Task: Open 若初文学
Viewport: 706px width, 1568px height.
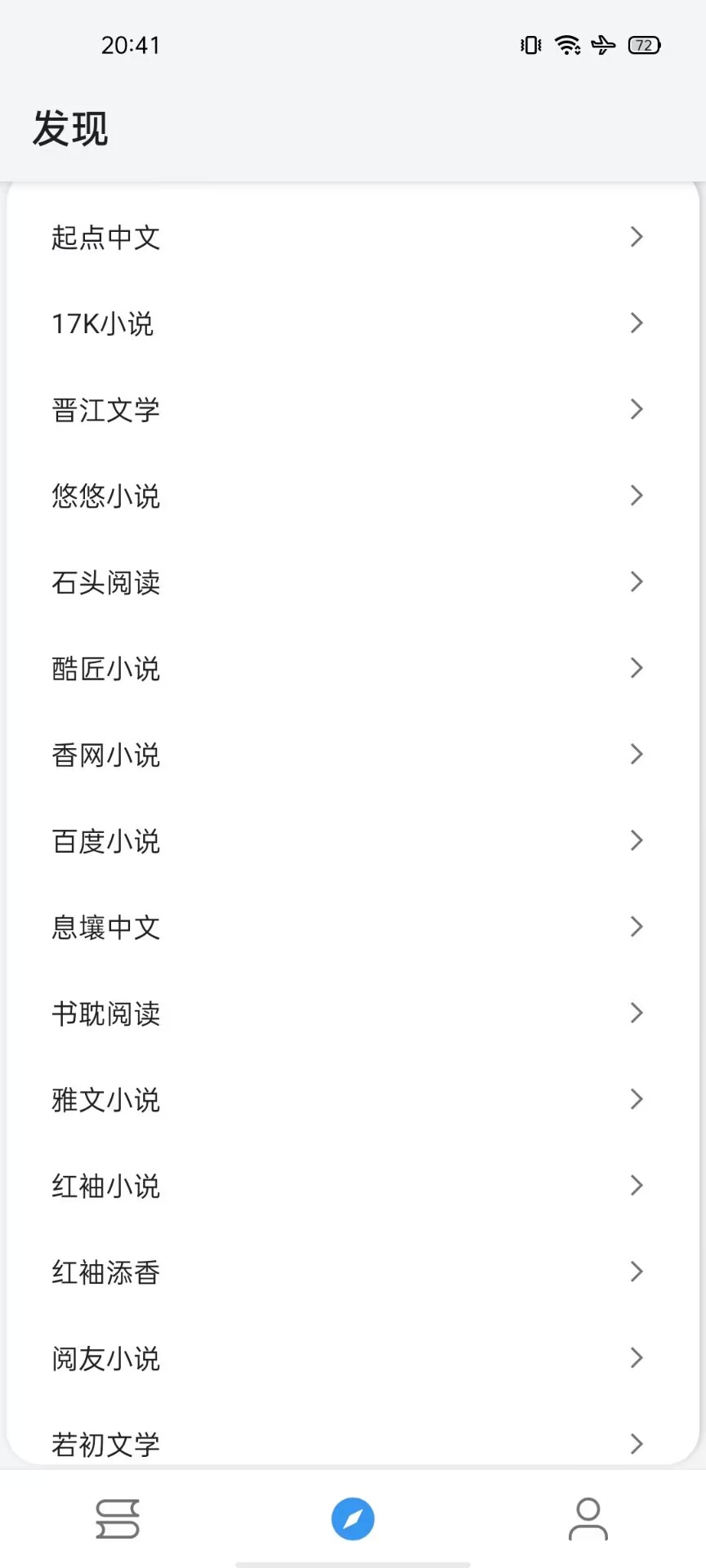Action: click(x=351, y=1443)
